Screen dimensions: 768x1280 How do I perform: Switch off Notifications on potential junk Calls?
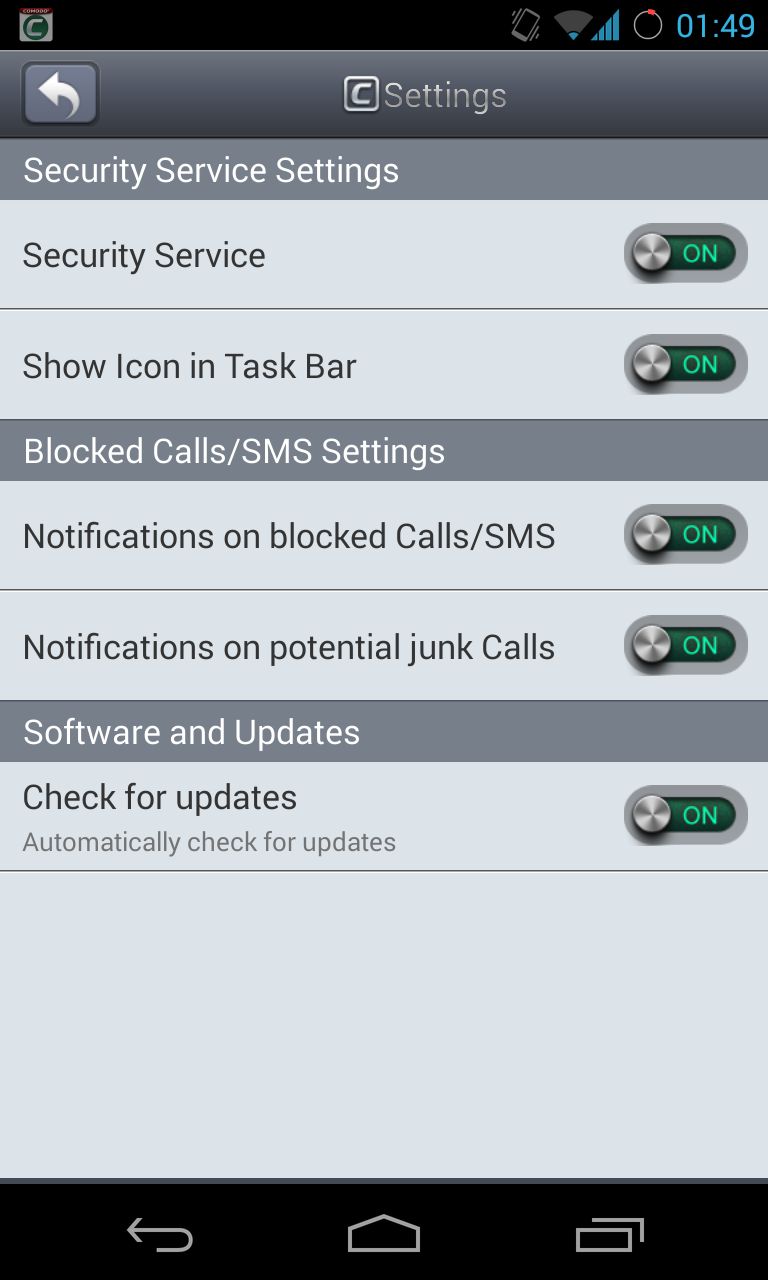click(686, 646)
